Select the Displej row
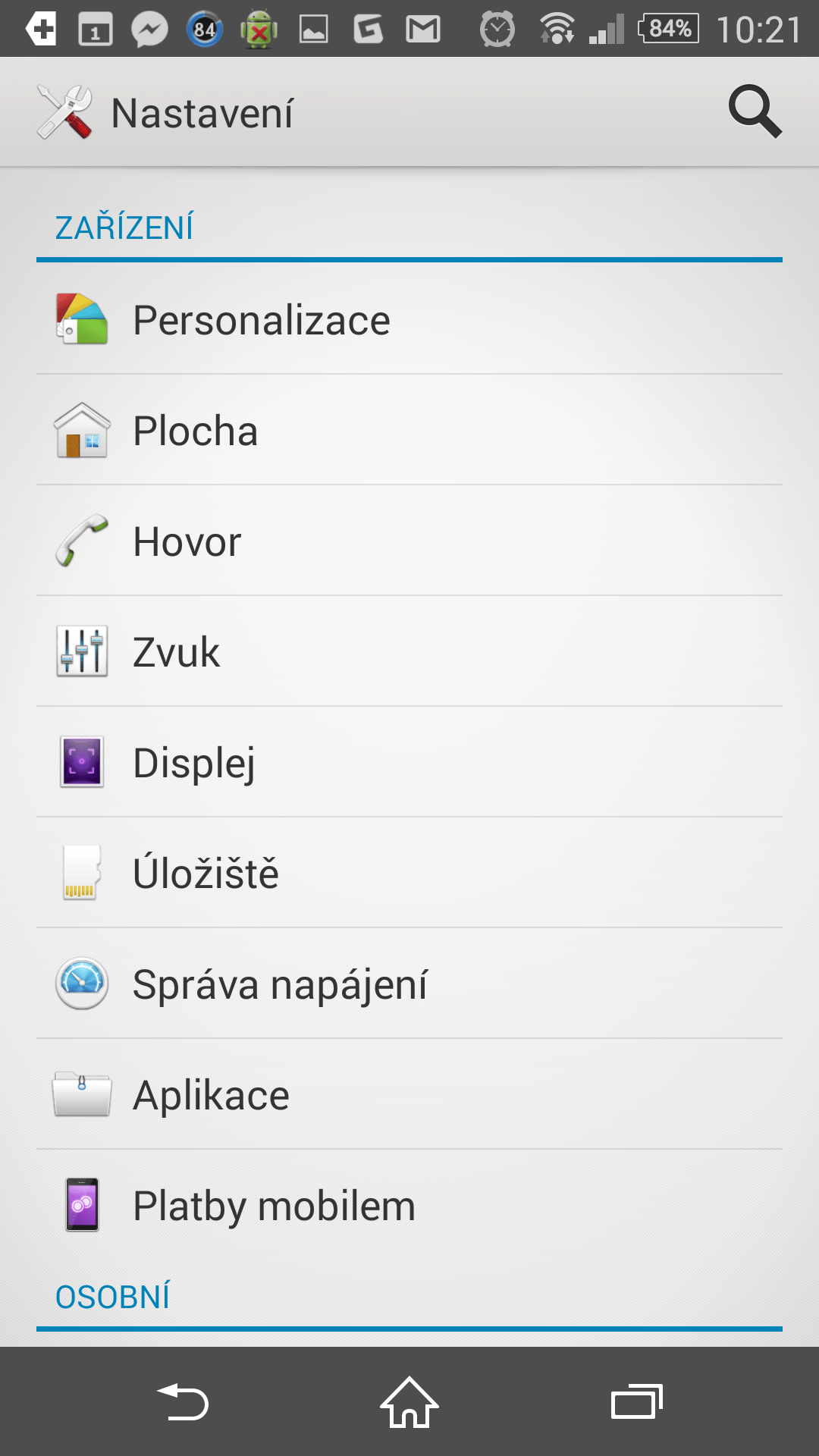This screenshot has width=819, height=1456. pyautogui.click(x=409, y=762)
